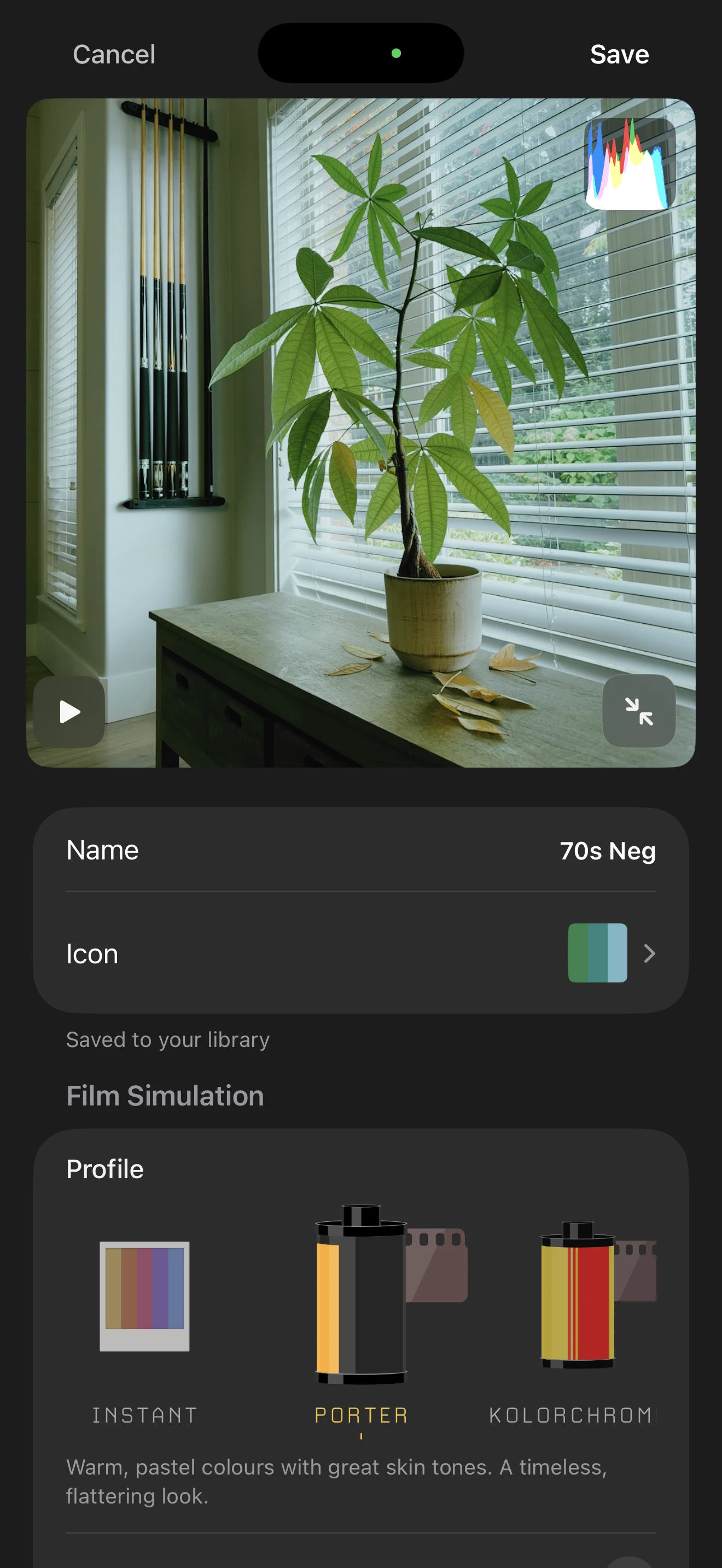722x1568 pixels.
Task: Edit the Name field showing 70s Neg
Action: coord(361,850)
